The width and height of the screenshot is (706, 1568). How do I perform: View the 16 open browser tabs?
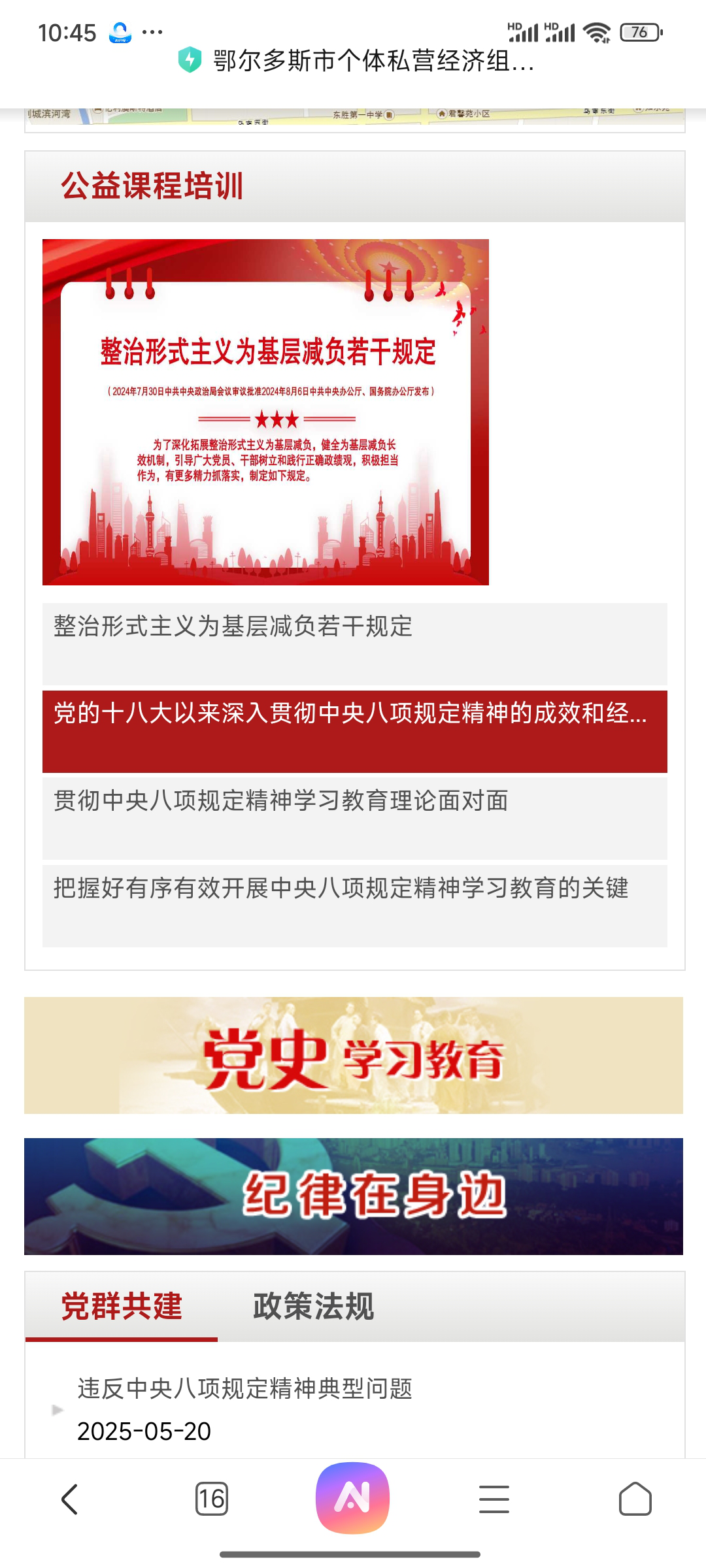[211, 1499]
